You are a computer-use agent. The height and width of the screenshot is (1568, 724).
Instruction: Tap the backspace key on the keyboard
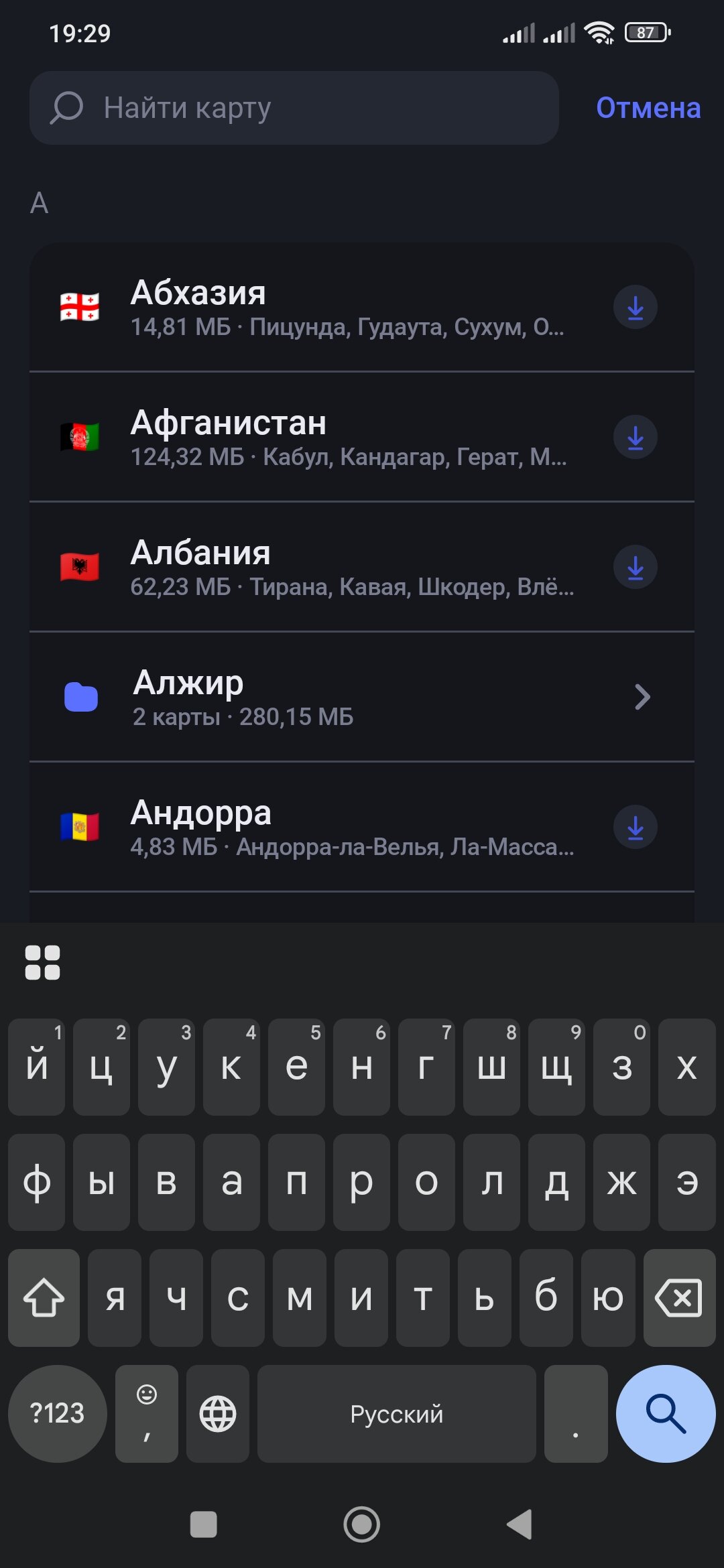(678, 1298)
